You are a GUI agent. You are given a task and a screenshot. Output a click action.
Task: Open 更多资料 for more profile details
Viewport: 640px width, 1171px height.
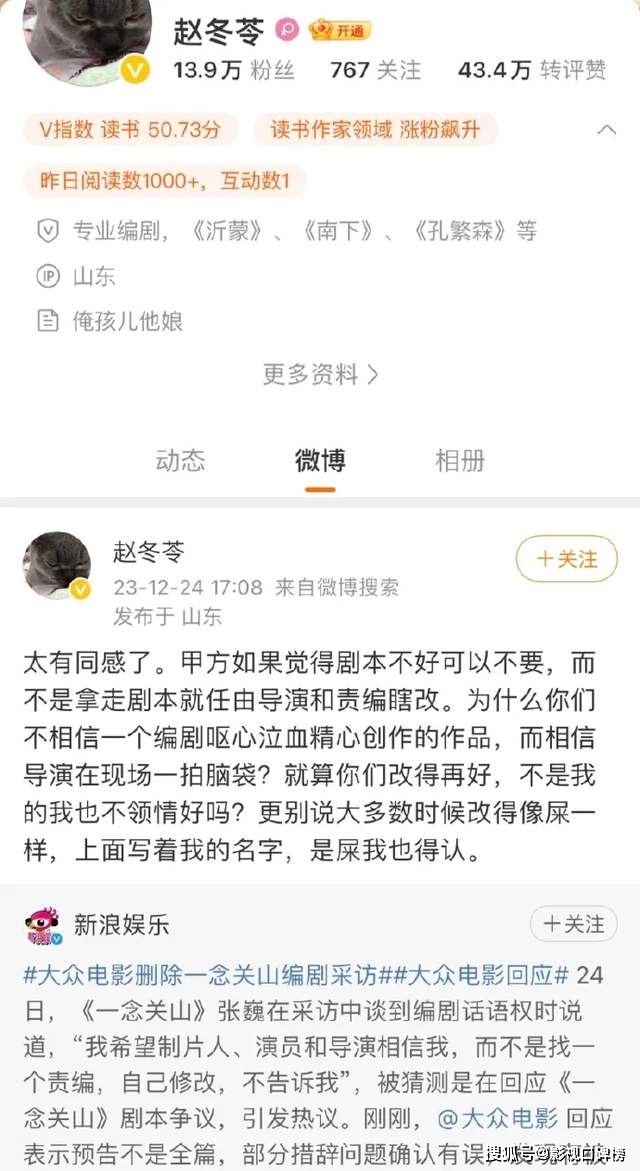[x=320, y=375]
